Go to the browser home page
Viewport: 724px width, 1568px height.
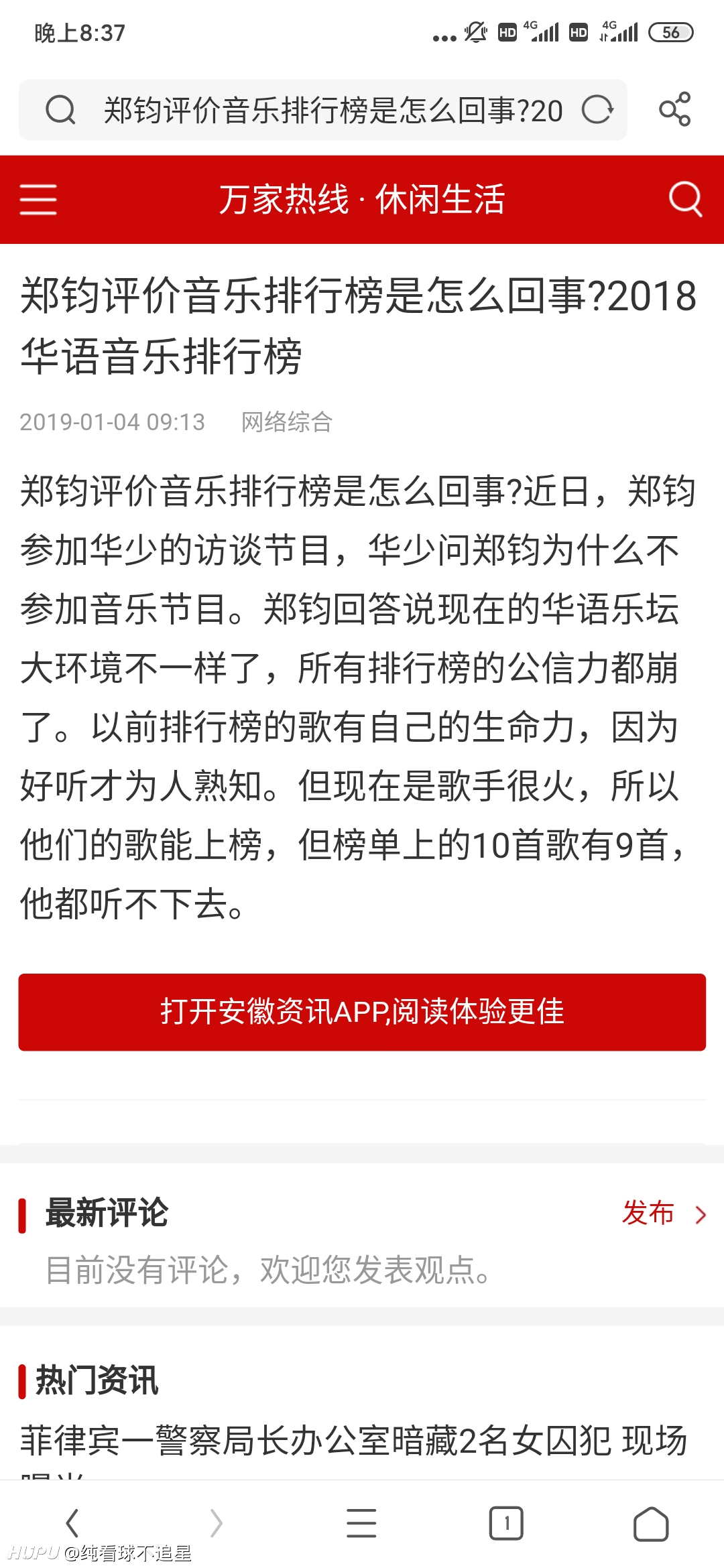pyautogui.click(x=651, y=1524)
